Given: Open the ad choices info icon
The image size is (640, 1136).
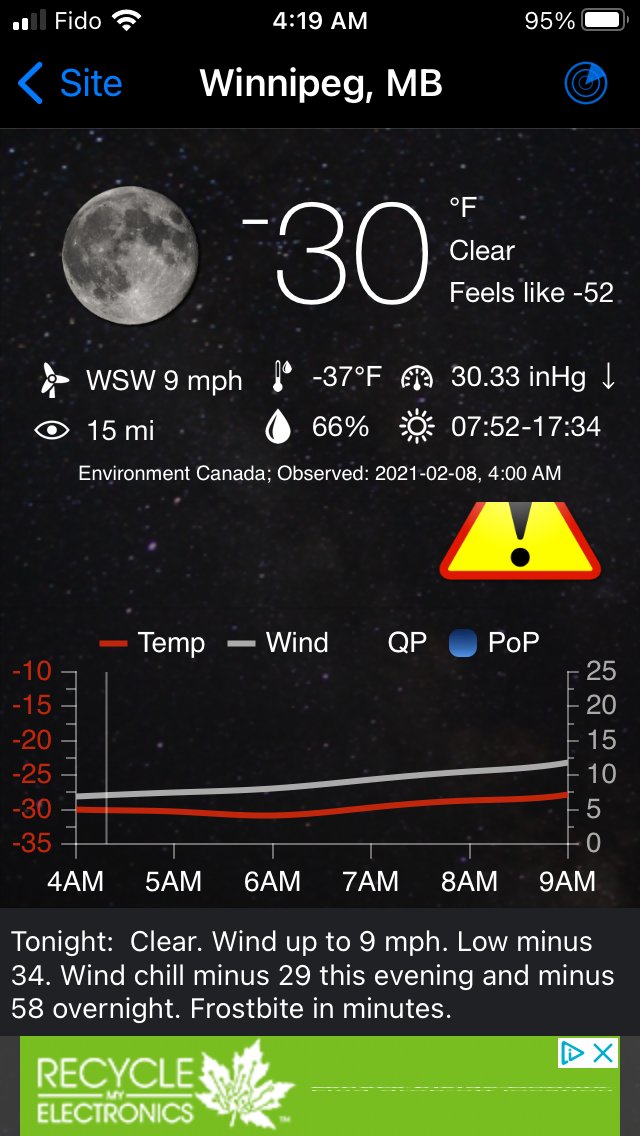Looking at the screenshot, I should pyautogui.click(x=573, y=1053).
